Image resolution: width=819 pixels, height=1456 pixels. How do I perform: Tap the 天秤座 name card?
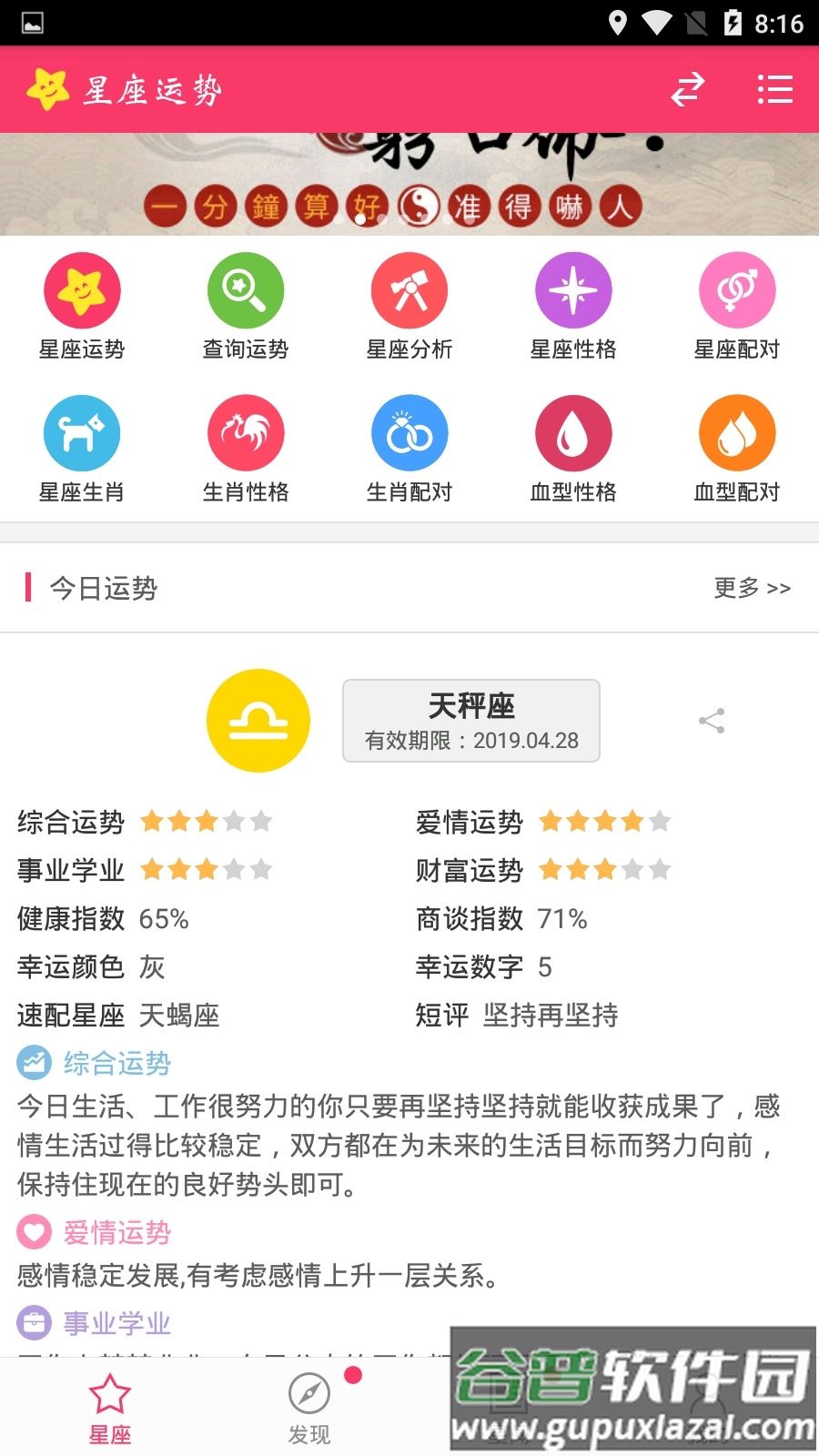(x=471, y=720)
